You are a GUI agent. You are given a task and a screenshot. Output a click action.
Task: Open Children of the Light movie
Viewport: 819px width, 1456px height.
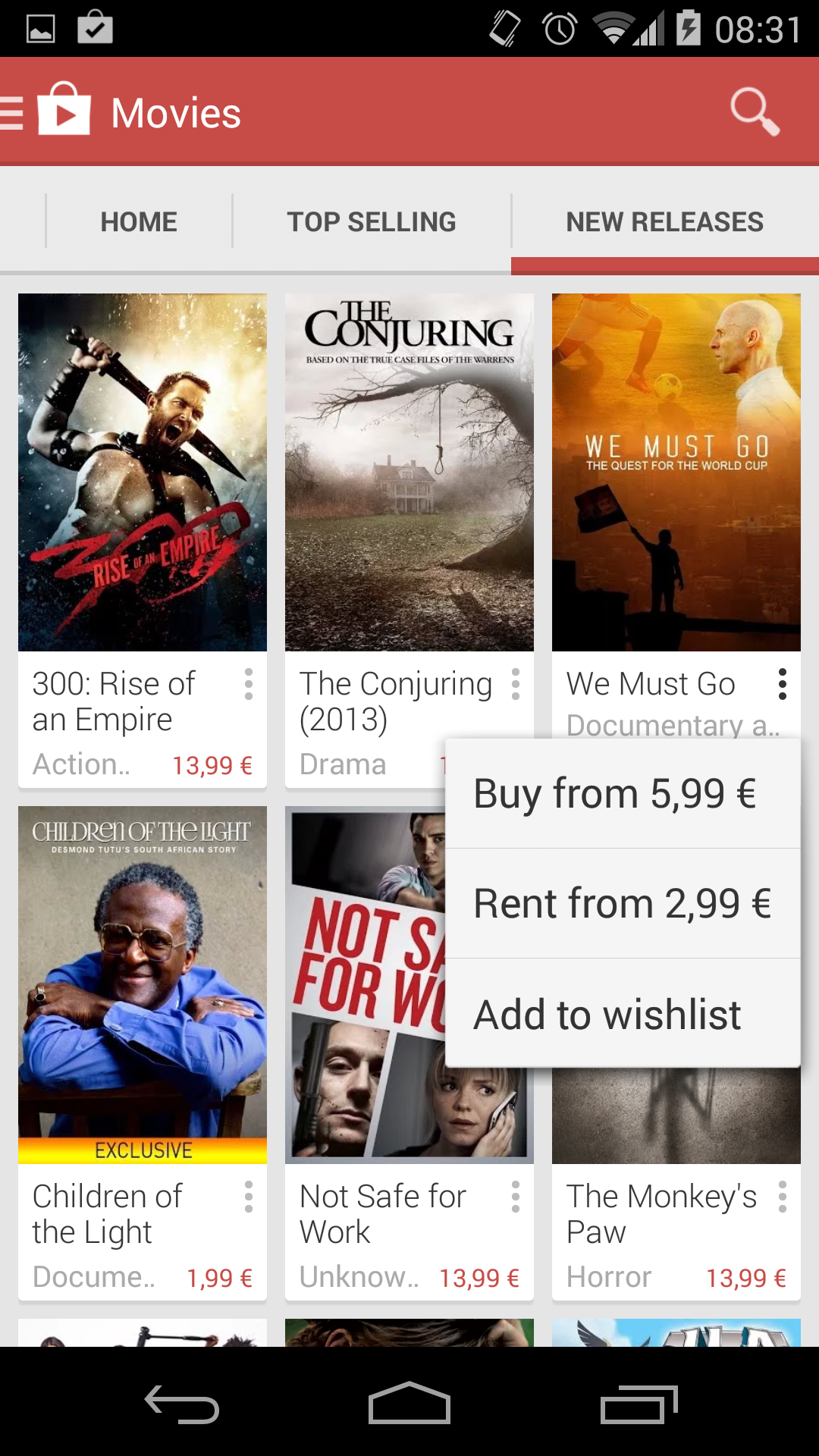(143, 984)
